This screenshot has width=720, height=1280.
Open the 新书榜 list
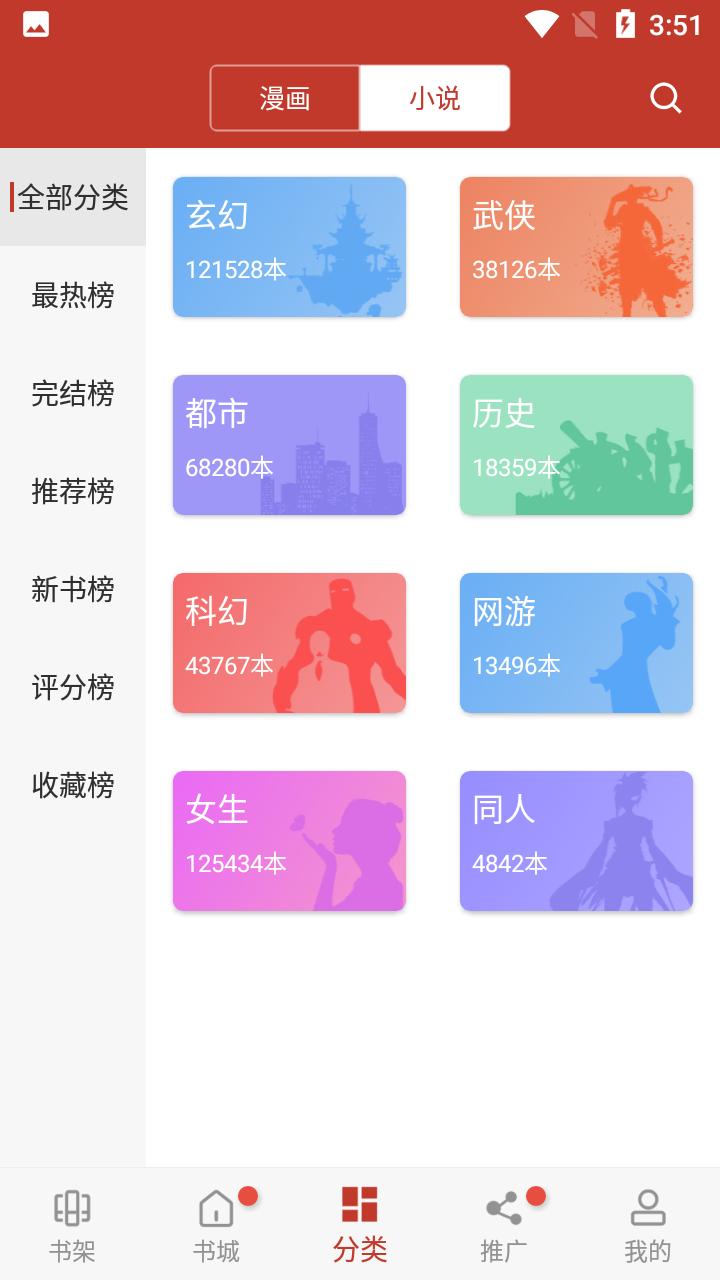(73, 589)
